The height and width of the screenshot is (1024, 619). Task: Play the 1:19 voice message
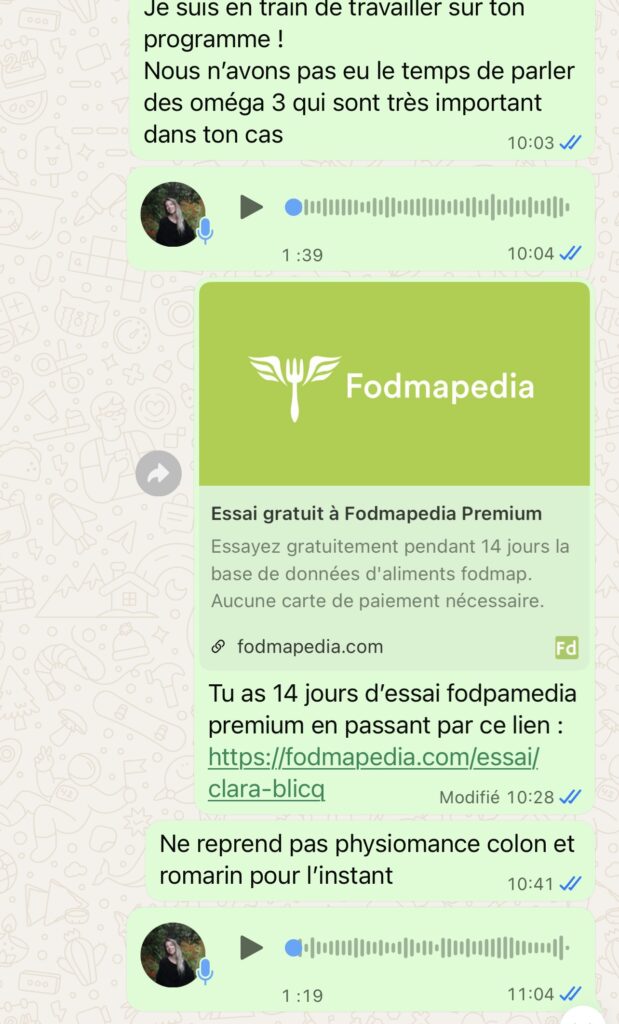(x=251, y=948)
